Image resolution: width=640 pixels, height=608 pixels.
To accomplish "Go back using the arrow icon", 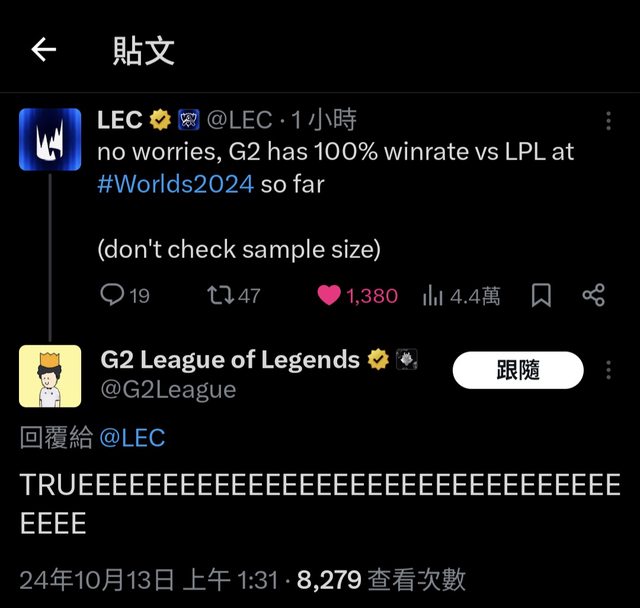I will tap(44, 49).
